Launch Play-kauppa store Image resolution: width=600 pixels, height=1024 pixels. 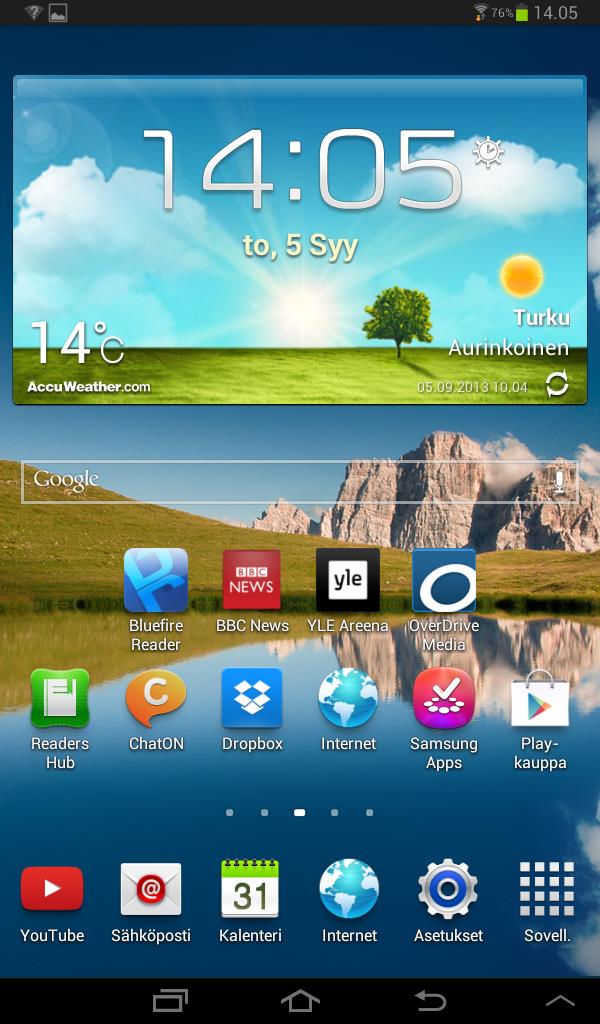click(540, 699)
